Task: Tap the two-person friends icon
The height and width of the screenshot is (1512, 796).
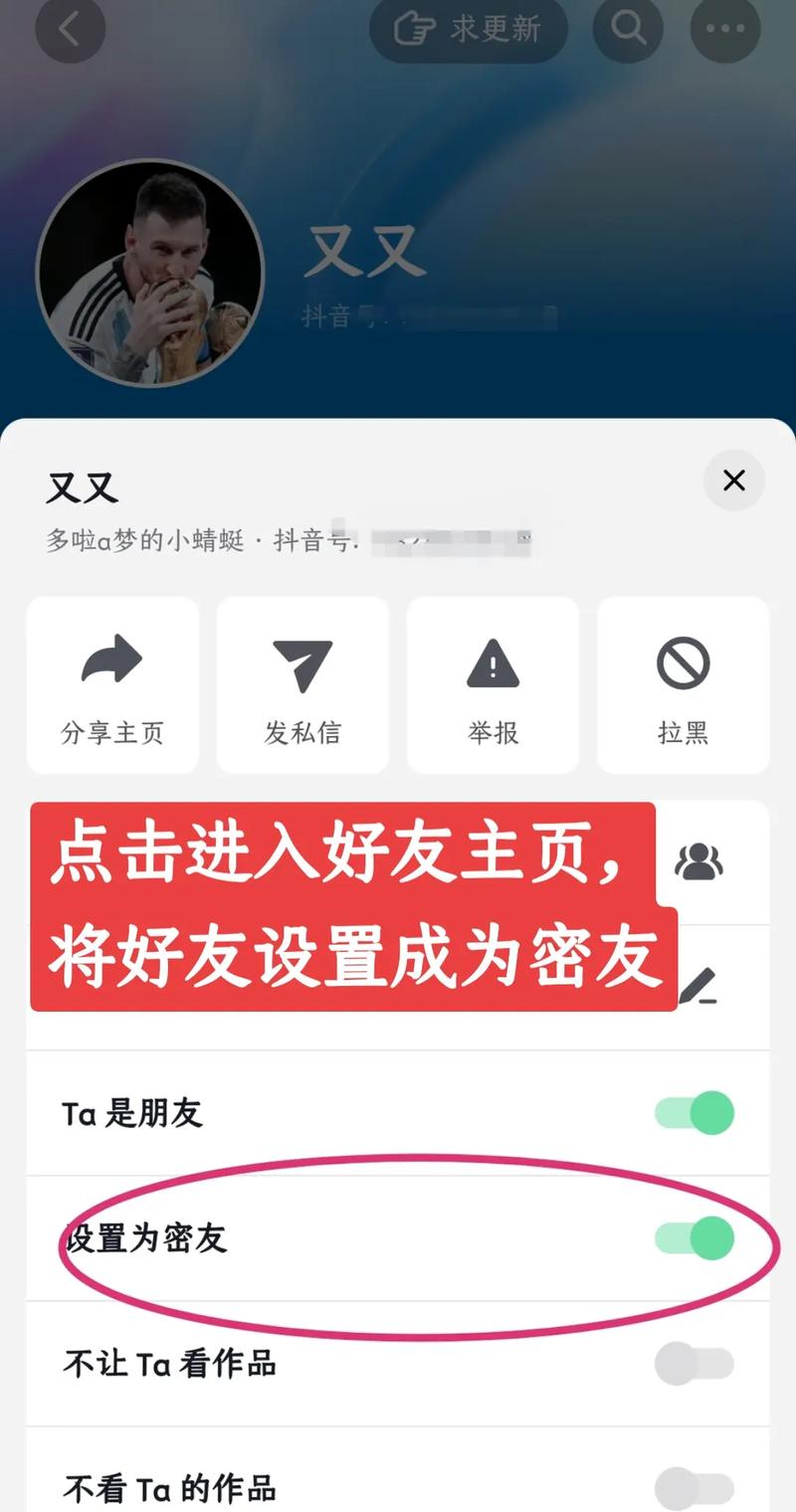Action: [701, 861]
